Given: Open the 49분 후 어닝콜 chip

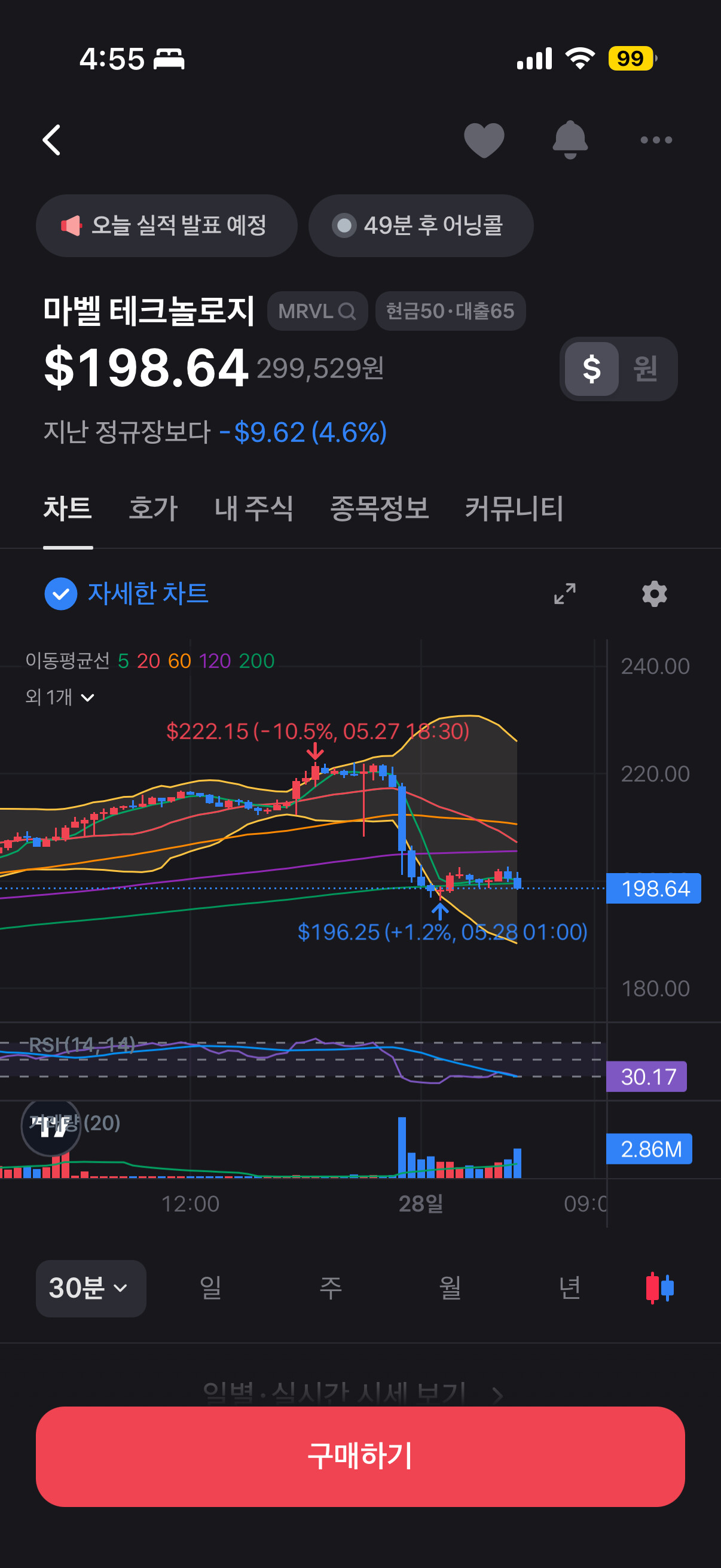Looking at the screenshot, I should click(420, 226).
